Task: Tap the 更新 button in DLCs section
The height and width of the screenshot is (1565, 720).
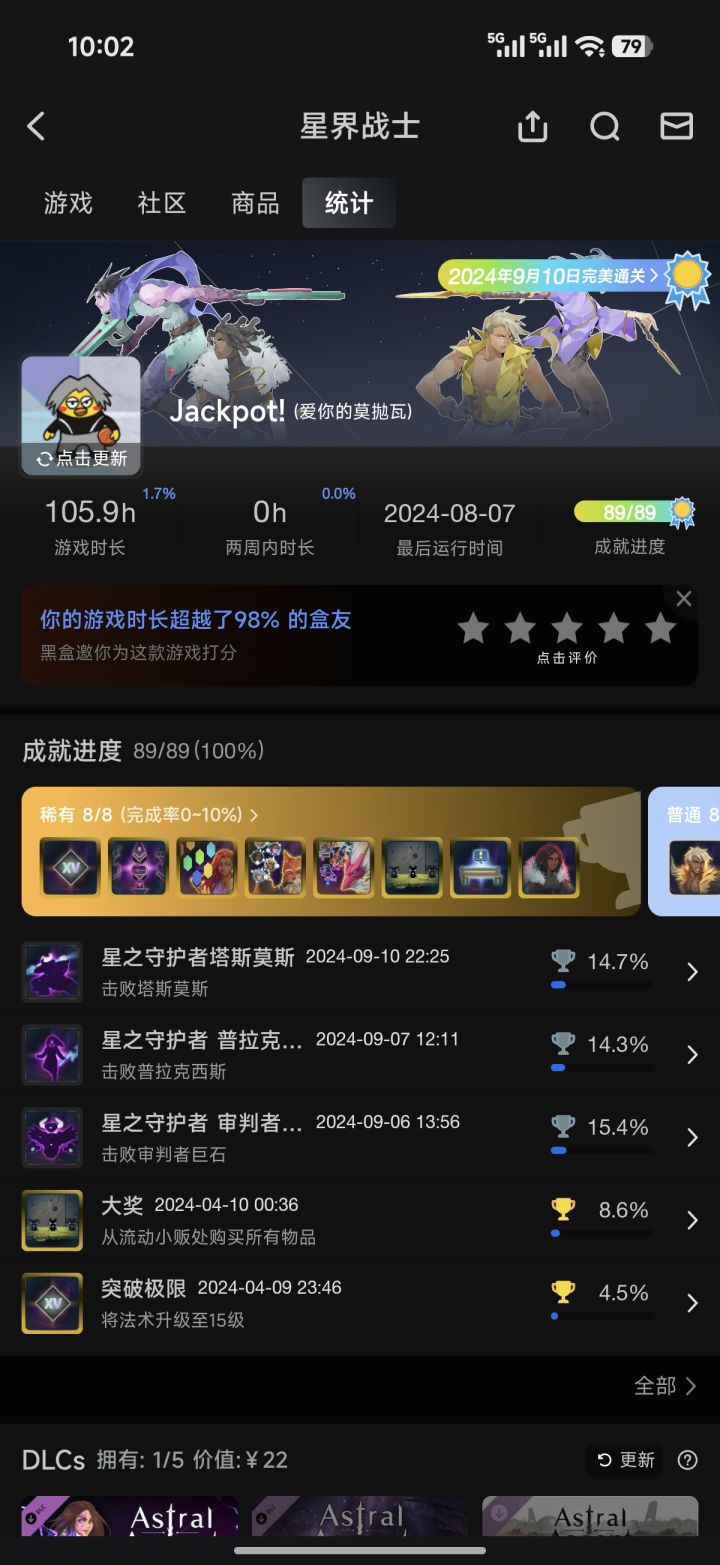Action: coord(624,1461)
